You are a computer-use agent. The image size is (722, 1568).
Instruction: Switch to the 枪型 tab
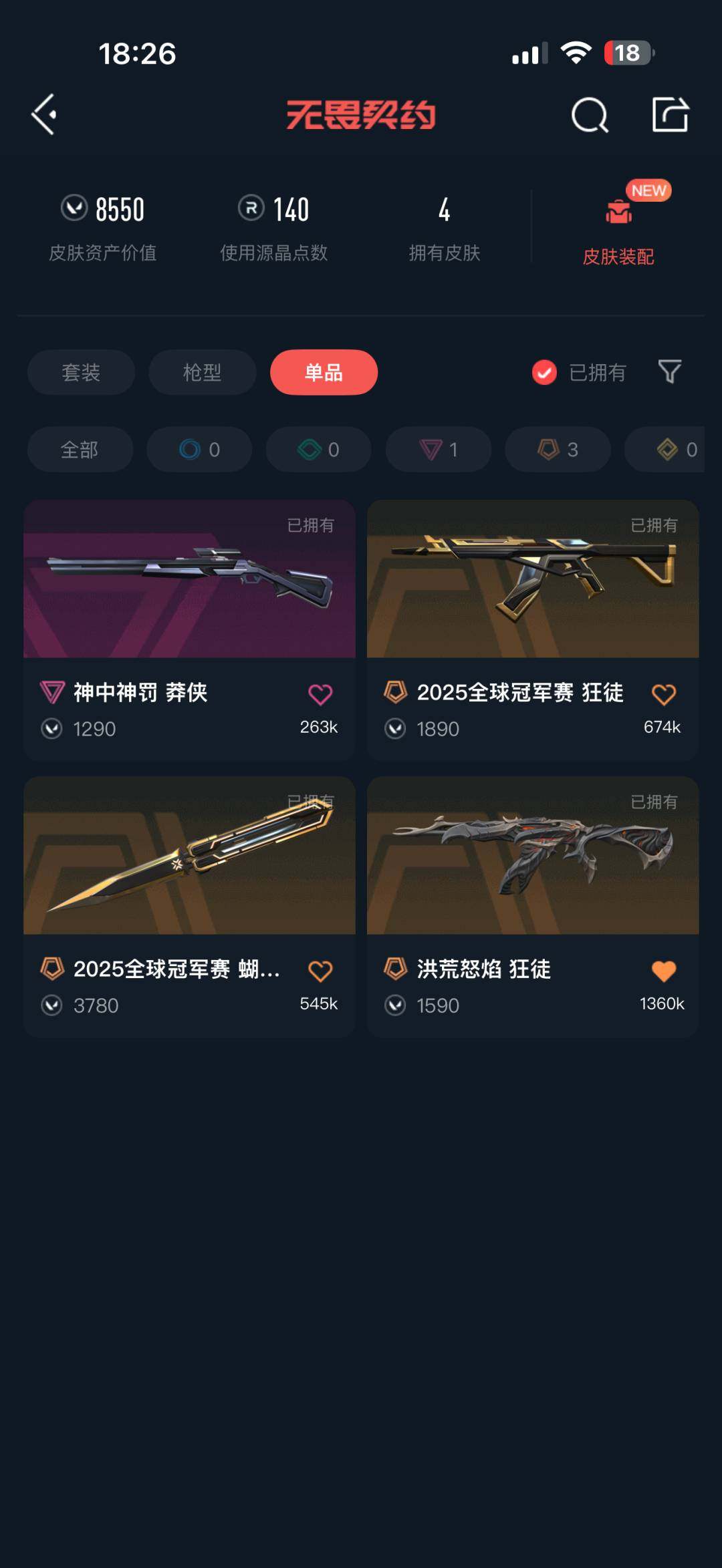[x=202, y=372]
